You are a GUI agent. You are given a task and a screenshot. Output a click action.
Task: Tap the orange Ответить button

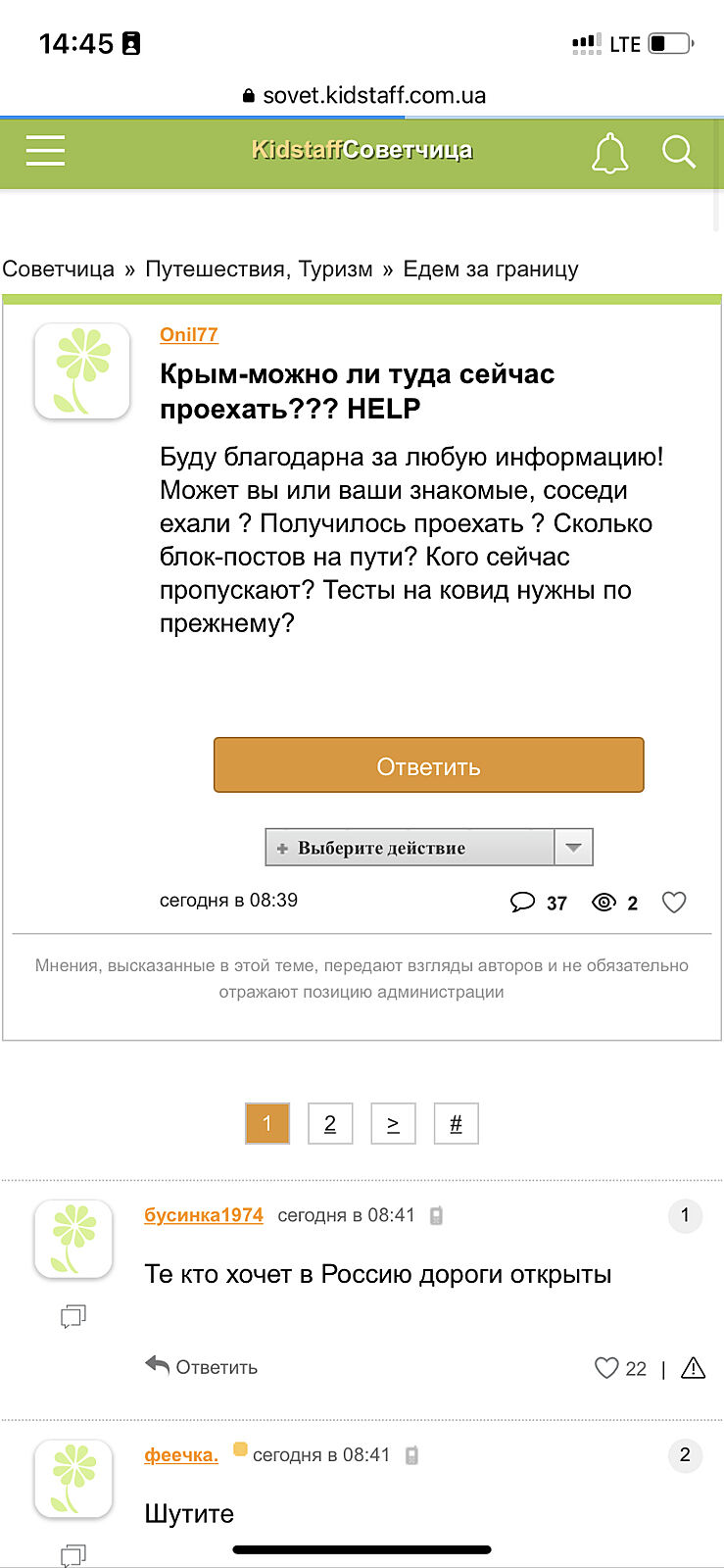click(428, 765)
